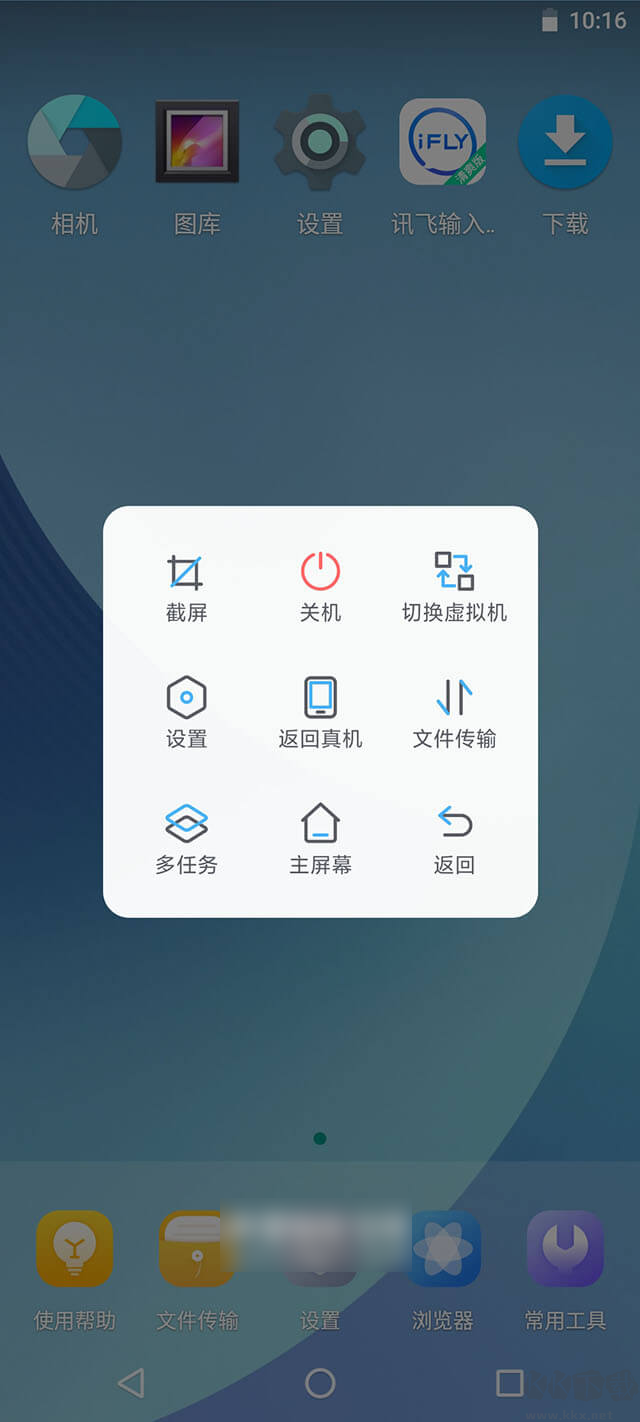Select 关机 to power off
This screenshot has width=640, height=1422.
(320, 587)
